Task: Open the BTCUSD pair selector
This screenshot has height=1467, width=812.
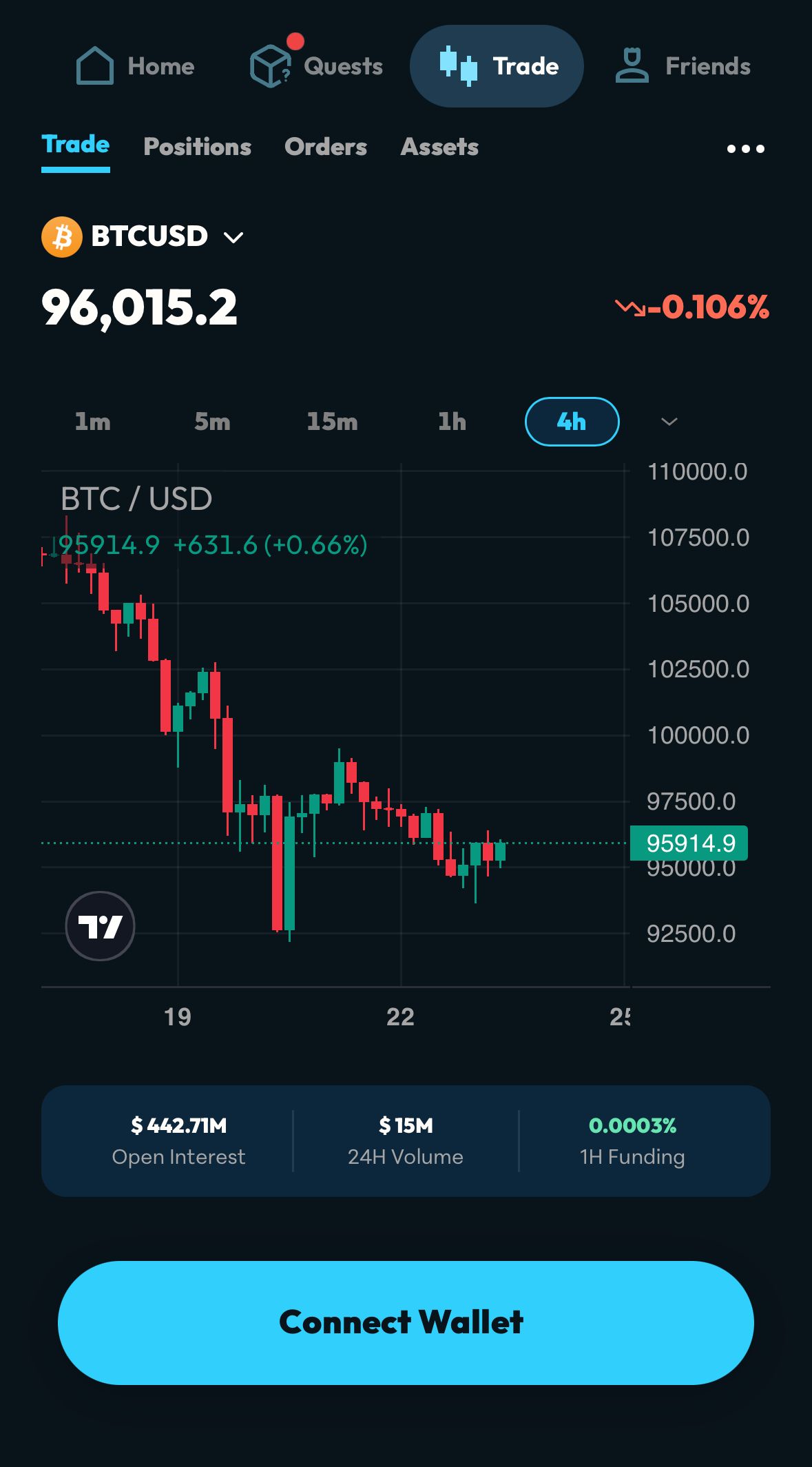Action: click(x=145, y=236)
